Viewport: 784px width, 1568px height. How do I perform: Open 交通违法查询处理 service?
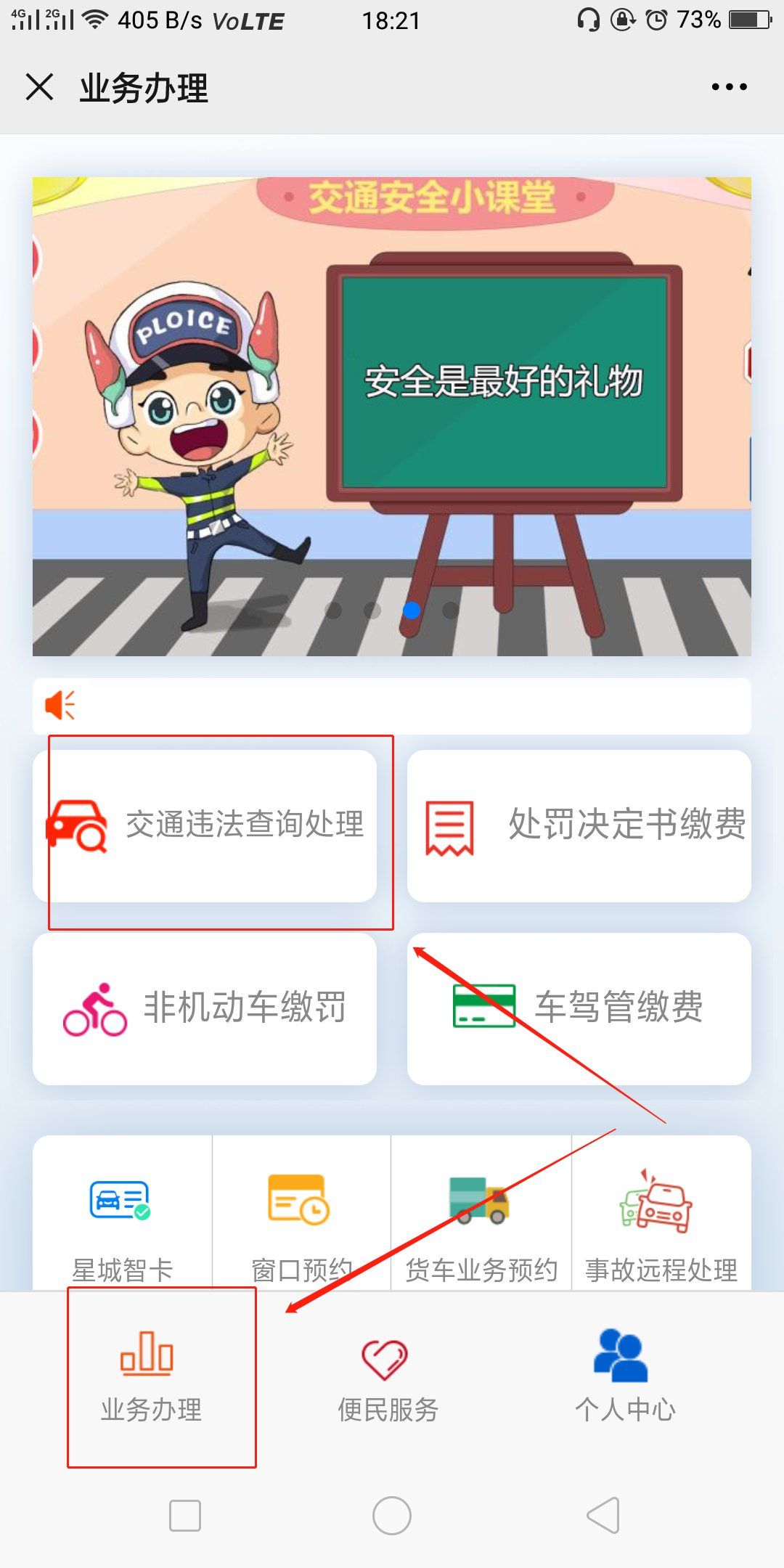point(211,824)
